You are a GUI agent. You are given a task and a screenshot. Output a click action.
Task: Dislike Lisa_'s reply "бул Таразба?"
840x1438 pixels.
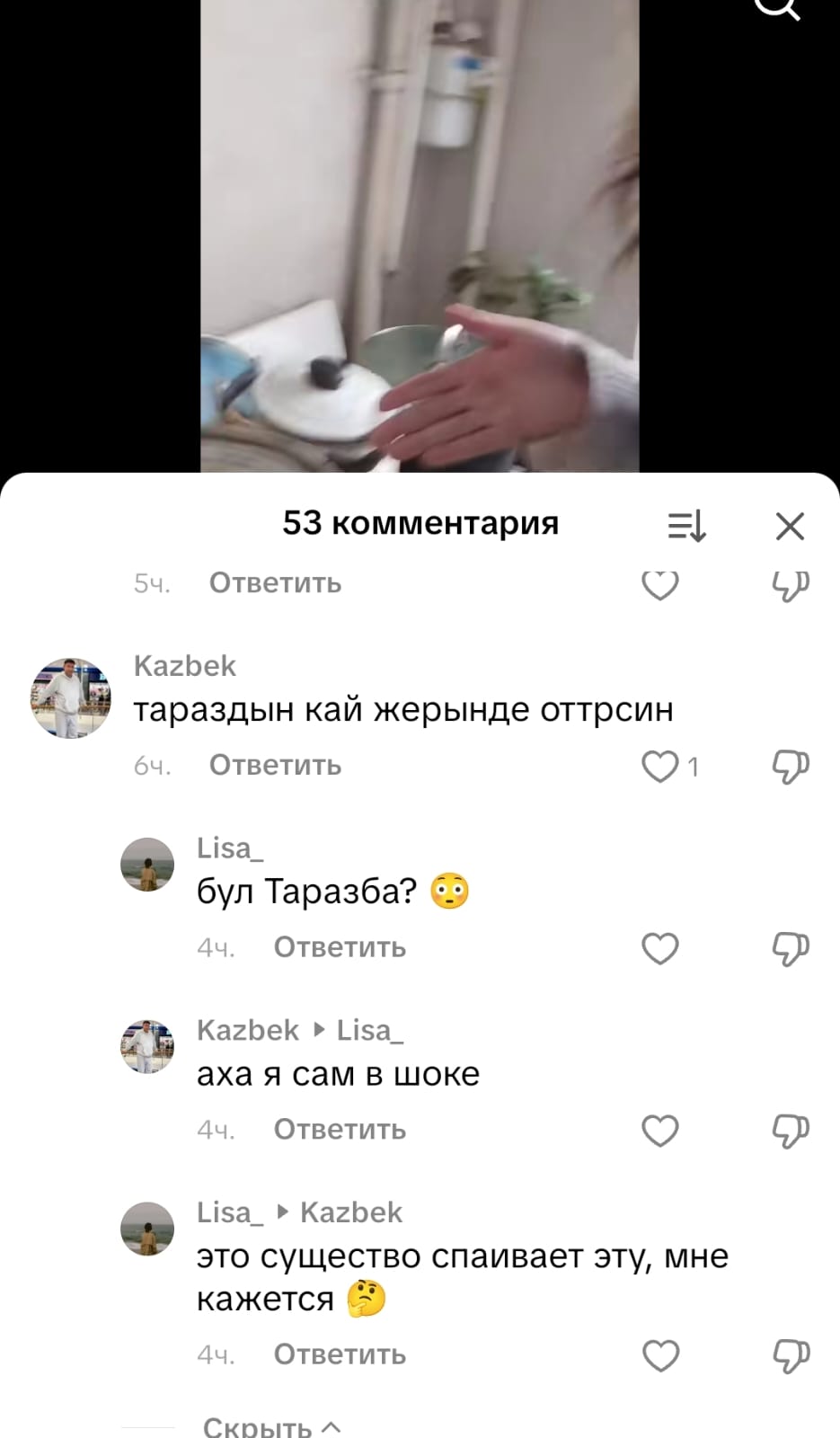point(791,948)
